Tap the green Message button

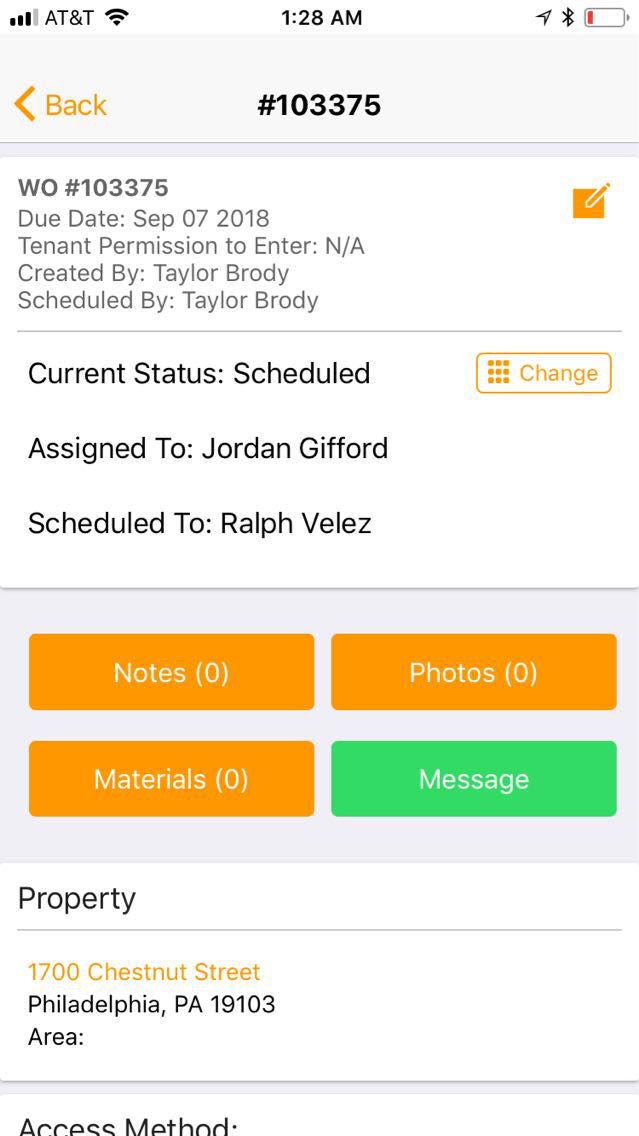(x=473, y=779)
